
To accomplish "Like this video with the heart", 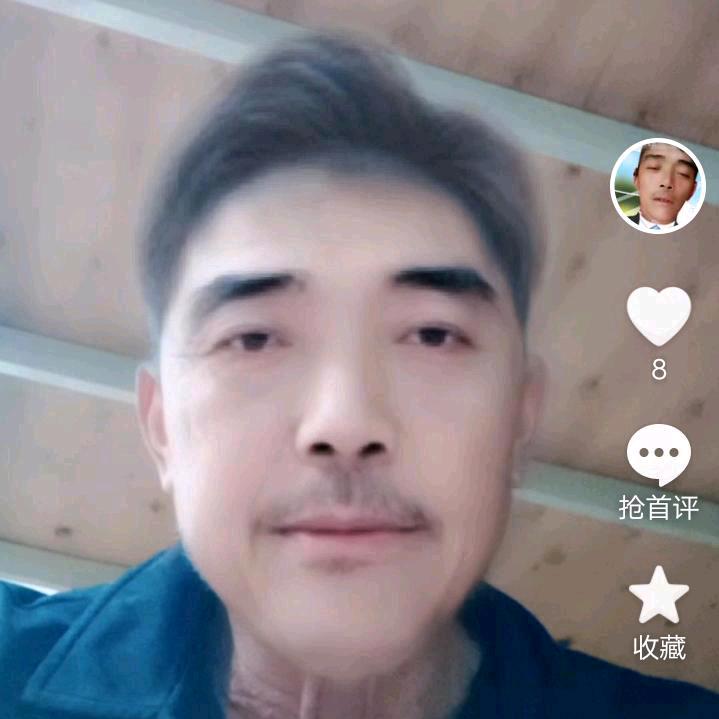I will click(x=659, y=316).
